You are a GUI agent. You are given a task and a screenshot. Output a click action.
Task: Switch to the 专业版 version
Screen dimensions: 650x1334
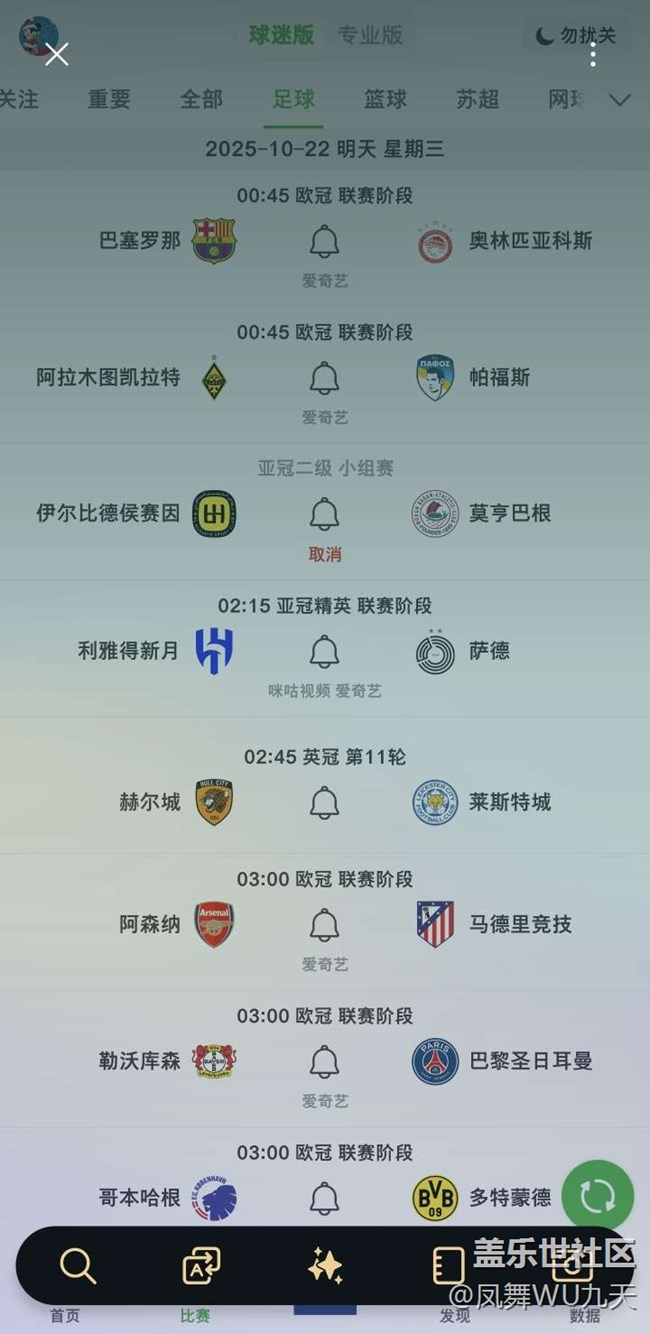tap(370, 35)
